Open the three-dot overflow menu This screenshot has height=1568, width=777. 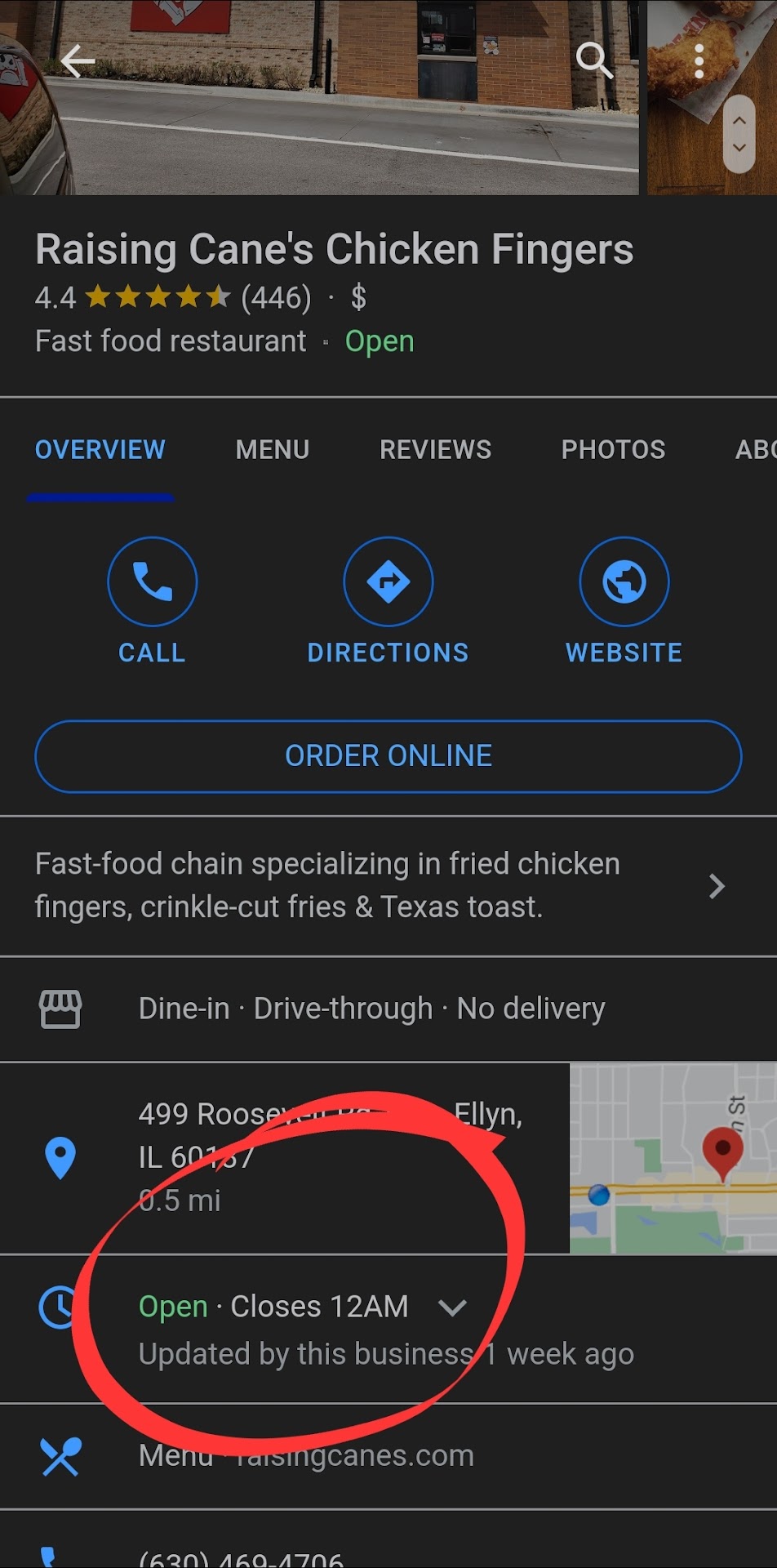coord(699,61)
